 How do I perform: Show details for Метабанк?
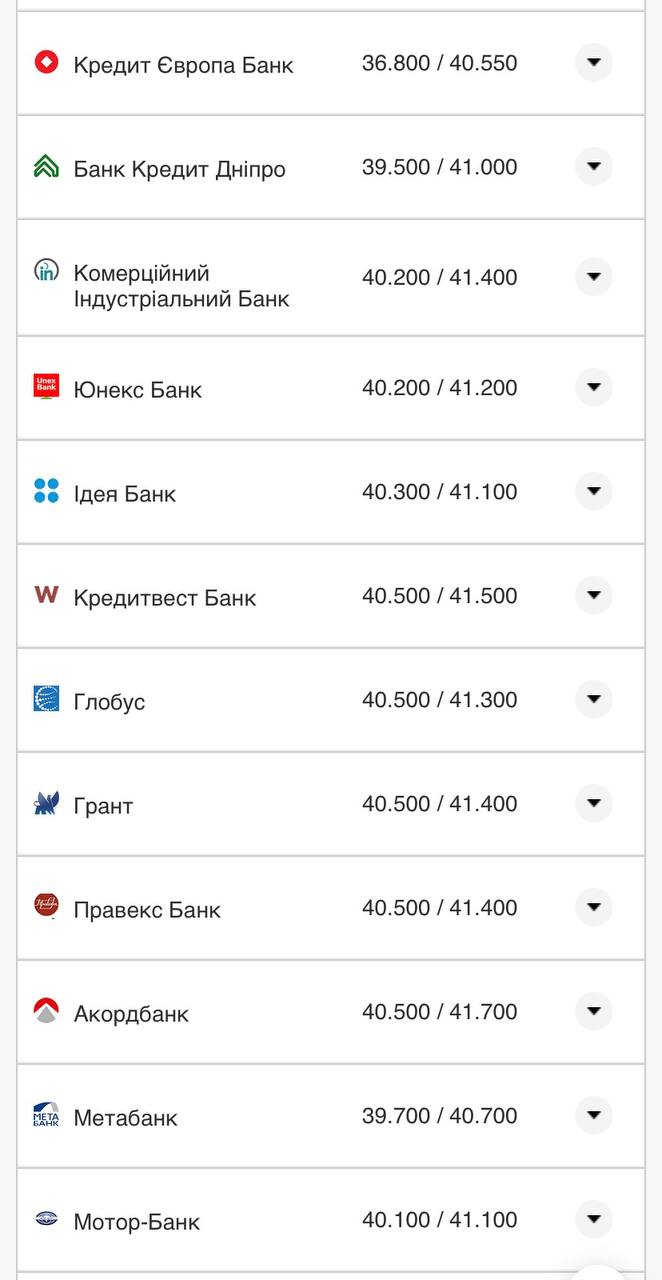[593, 1115]
